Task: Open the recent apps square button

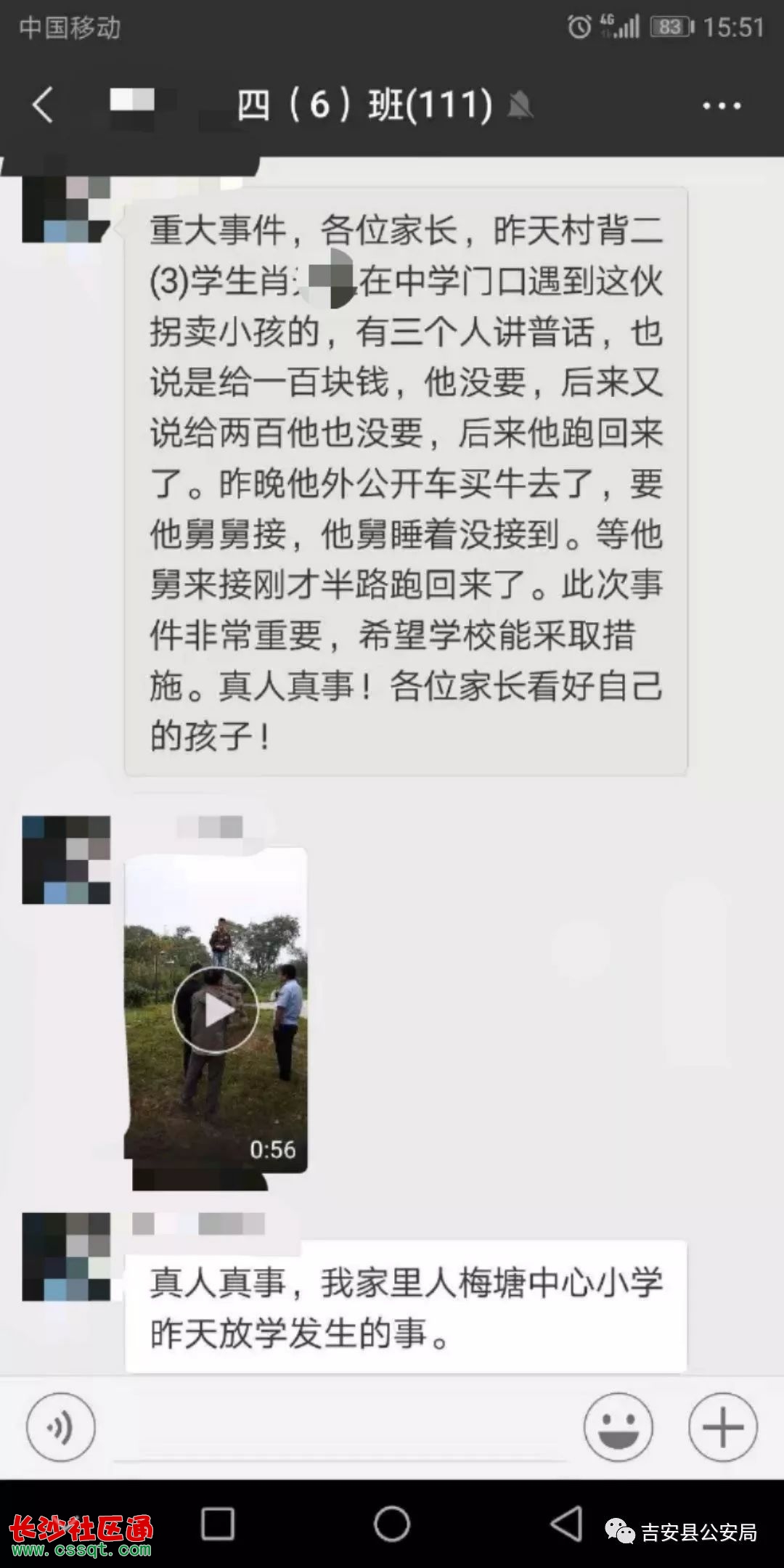Action: 217,1524
